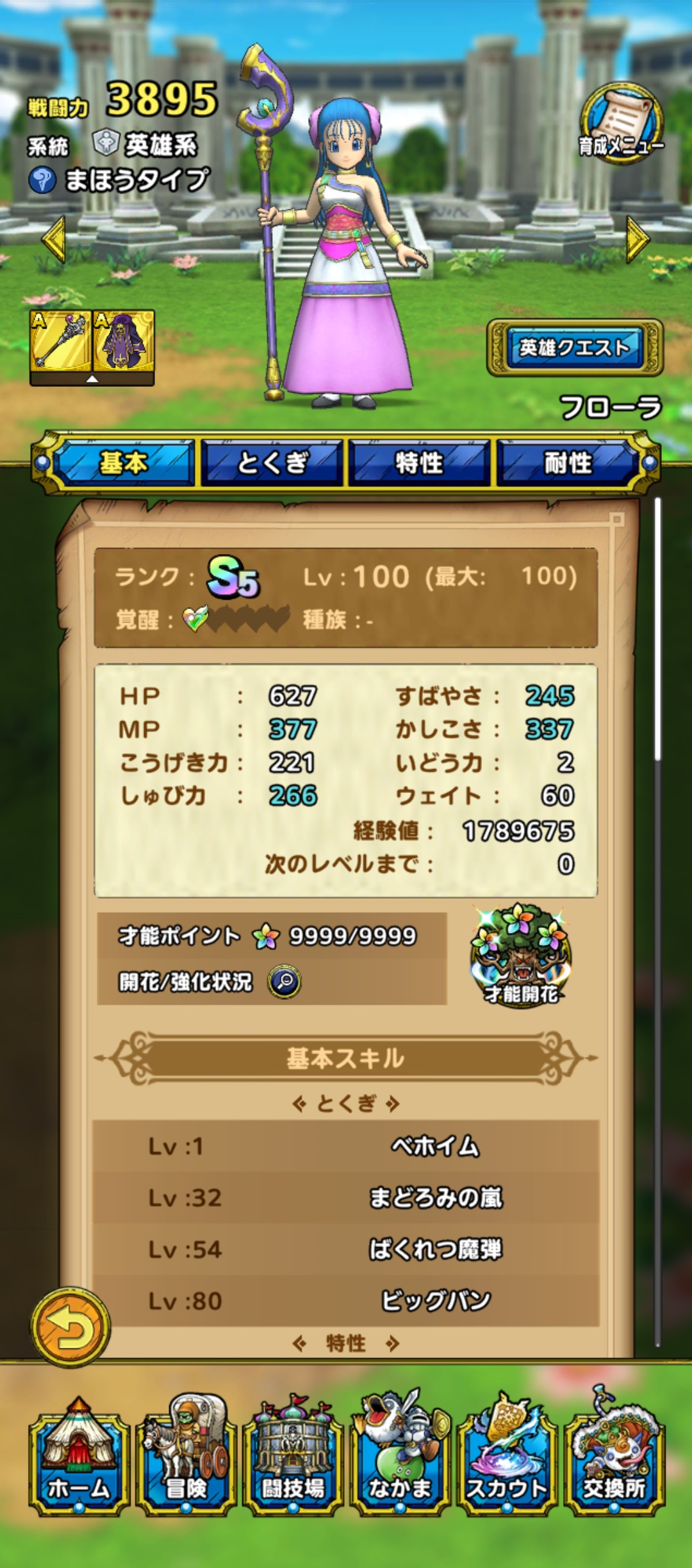Switch to the とくぎ tab
This screenshot has width=692, height=1568.
[x=272, y=462]
